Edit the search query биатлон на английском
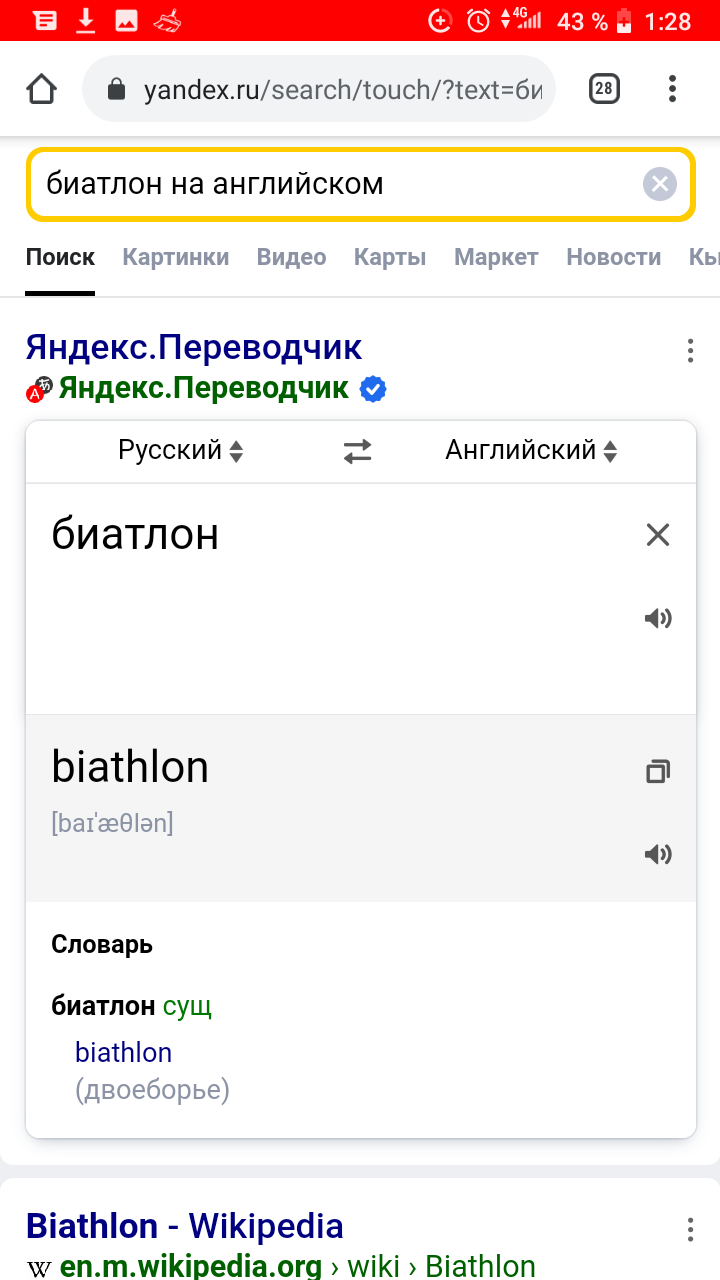Viewport: 720px width, 1280px height. (330, 184)
